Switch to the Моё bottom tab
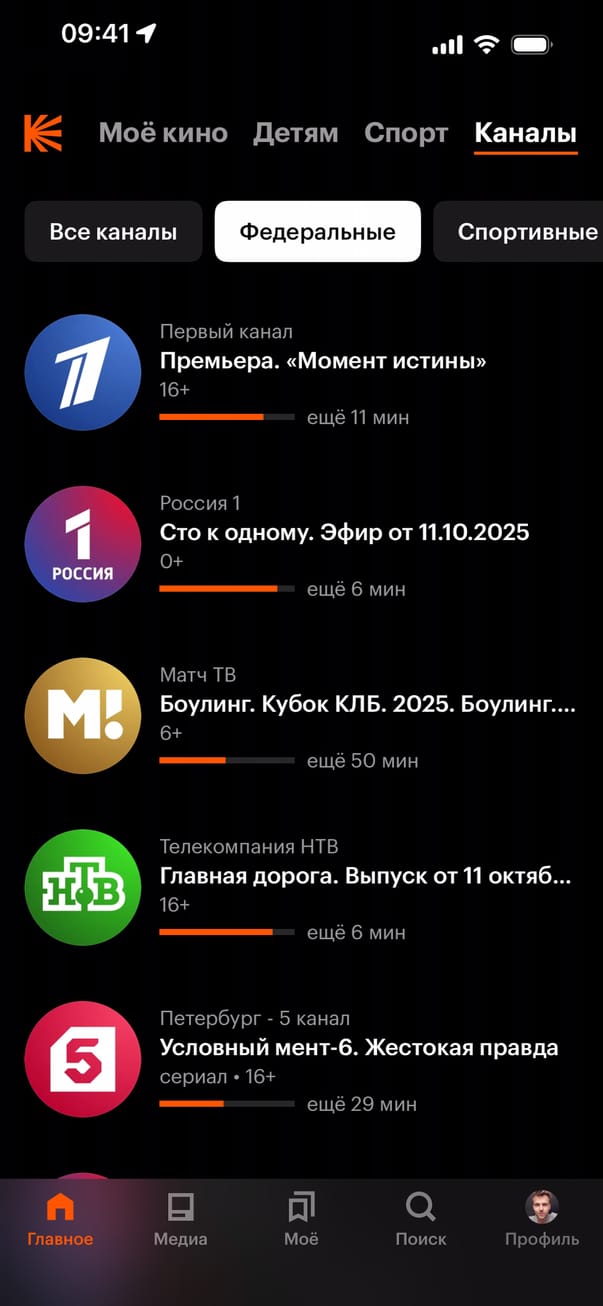The width and height of the screenshot is (603, 1306). pyautogui.click(x=301, y=1220)
